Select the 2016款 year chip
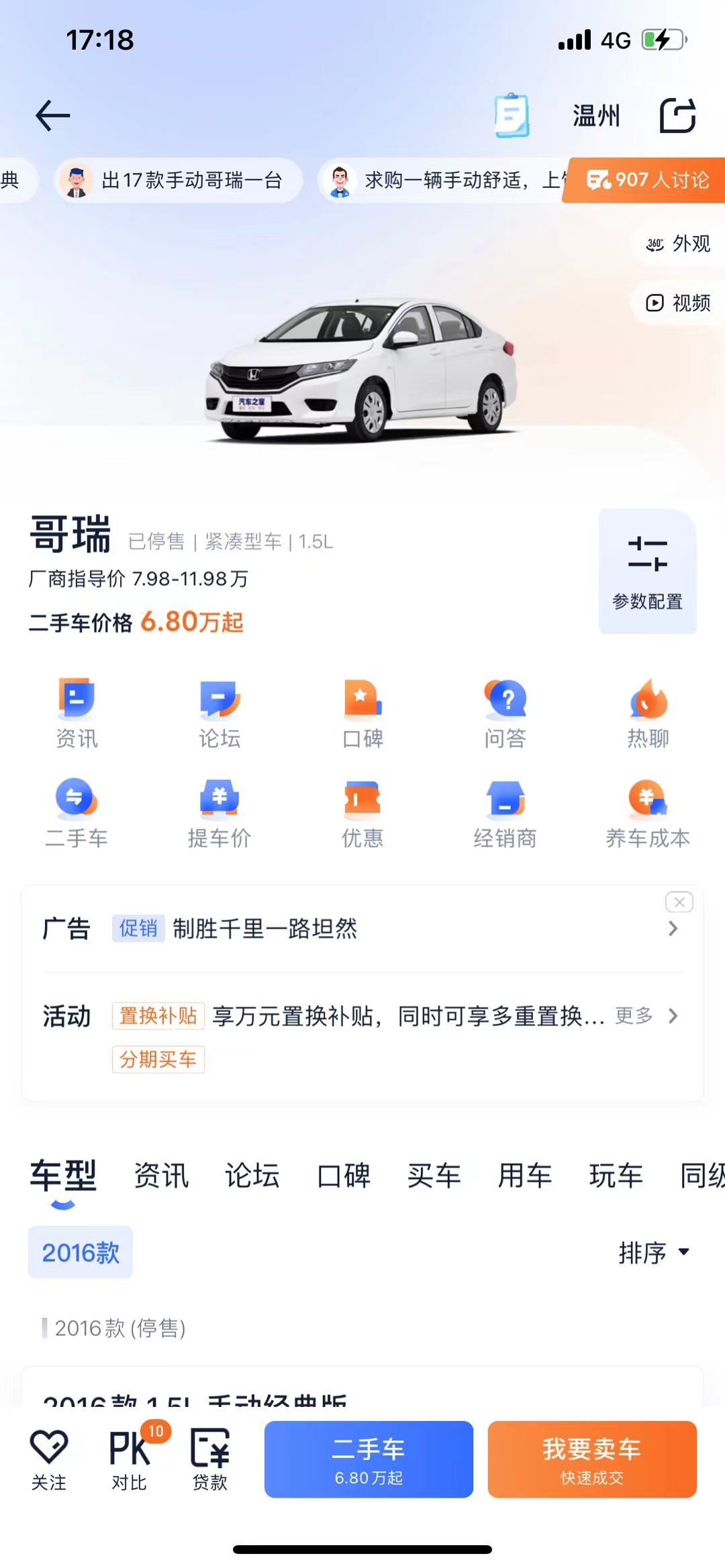 [x=81, y=1253]
